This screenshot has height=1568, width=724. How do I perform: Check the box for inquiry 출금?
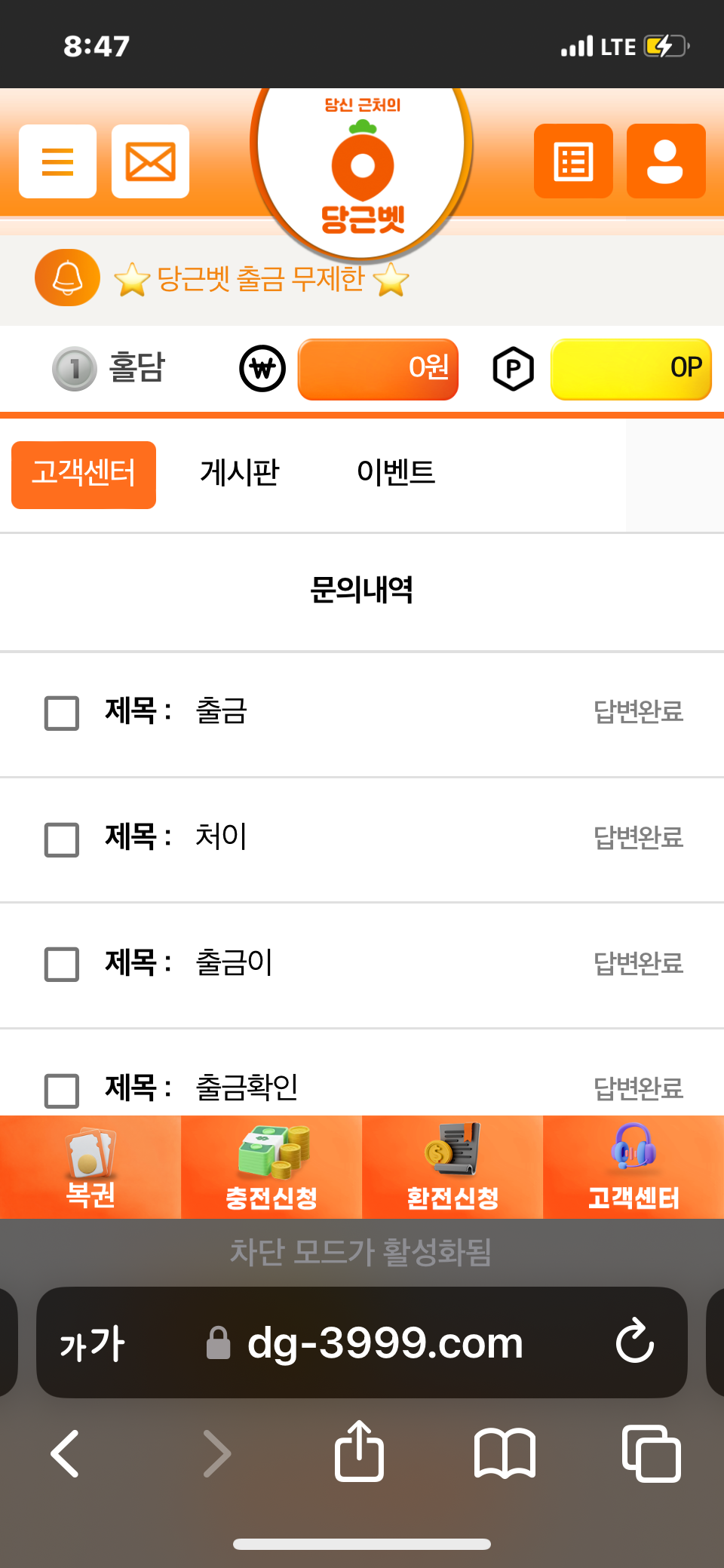pyautogui.click(x=62, y=713)
